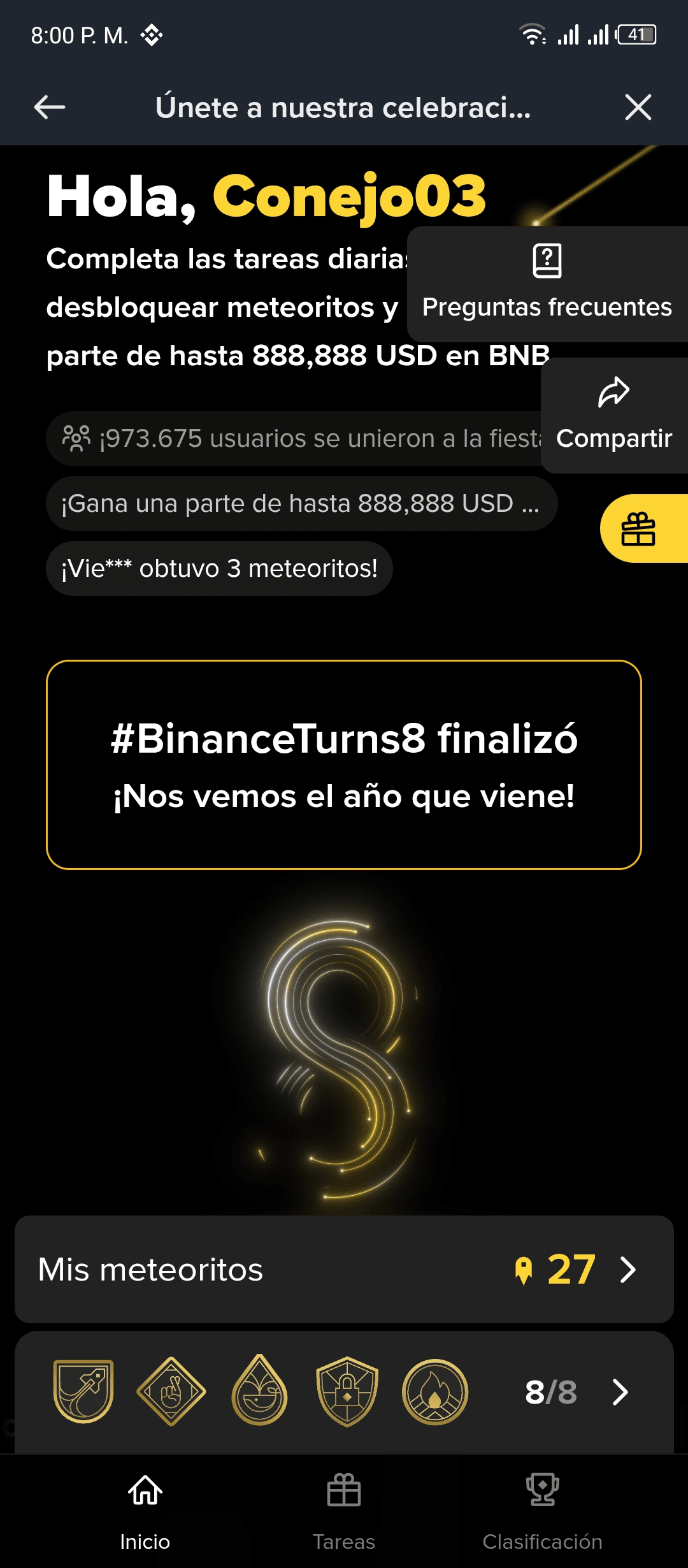Tap the Compartir share button
Viewport: 688px width, 1568px height.
coord(613,415)
